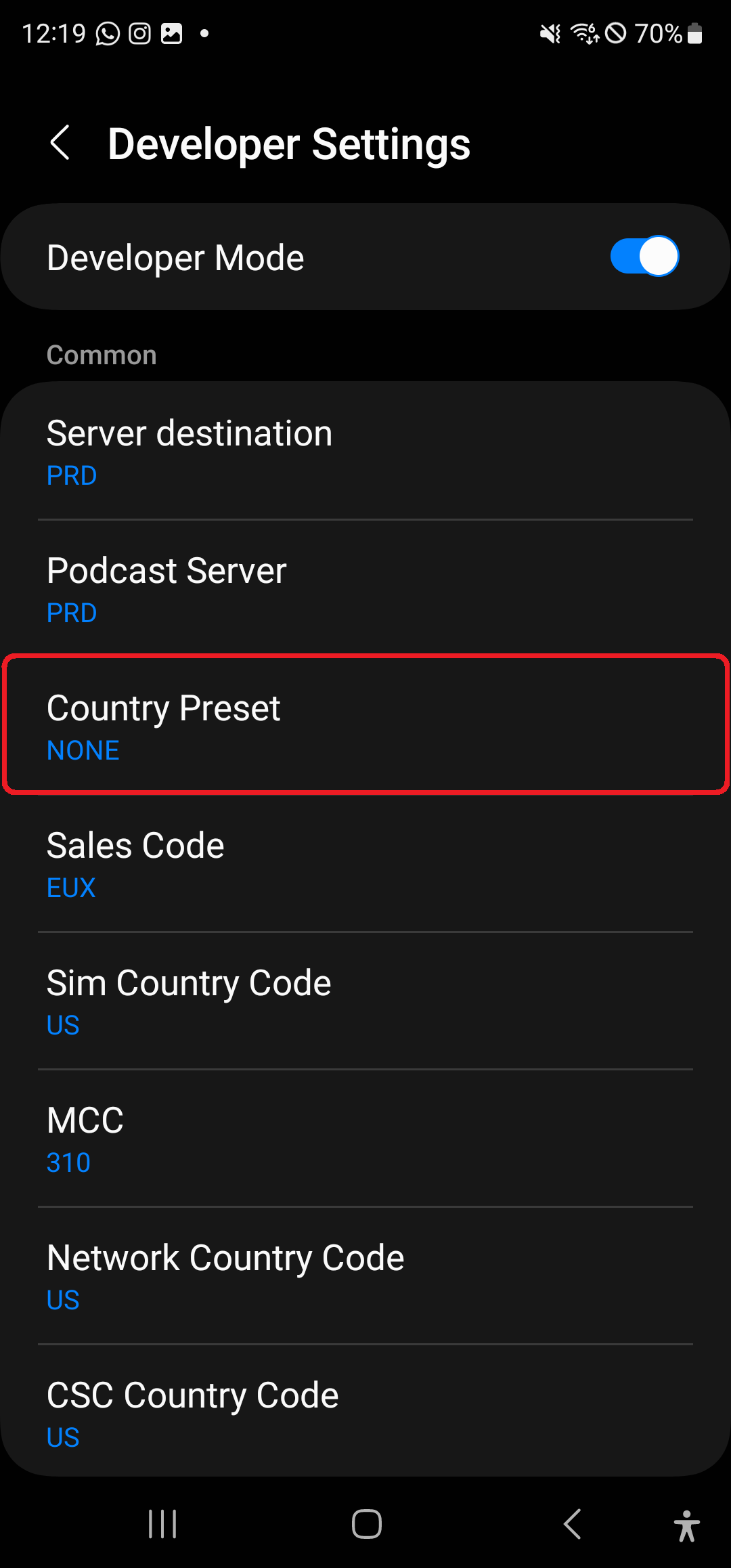731x1568 pixels.
Task: Edit the Sales Code value
Action: [x=365, y=864]
